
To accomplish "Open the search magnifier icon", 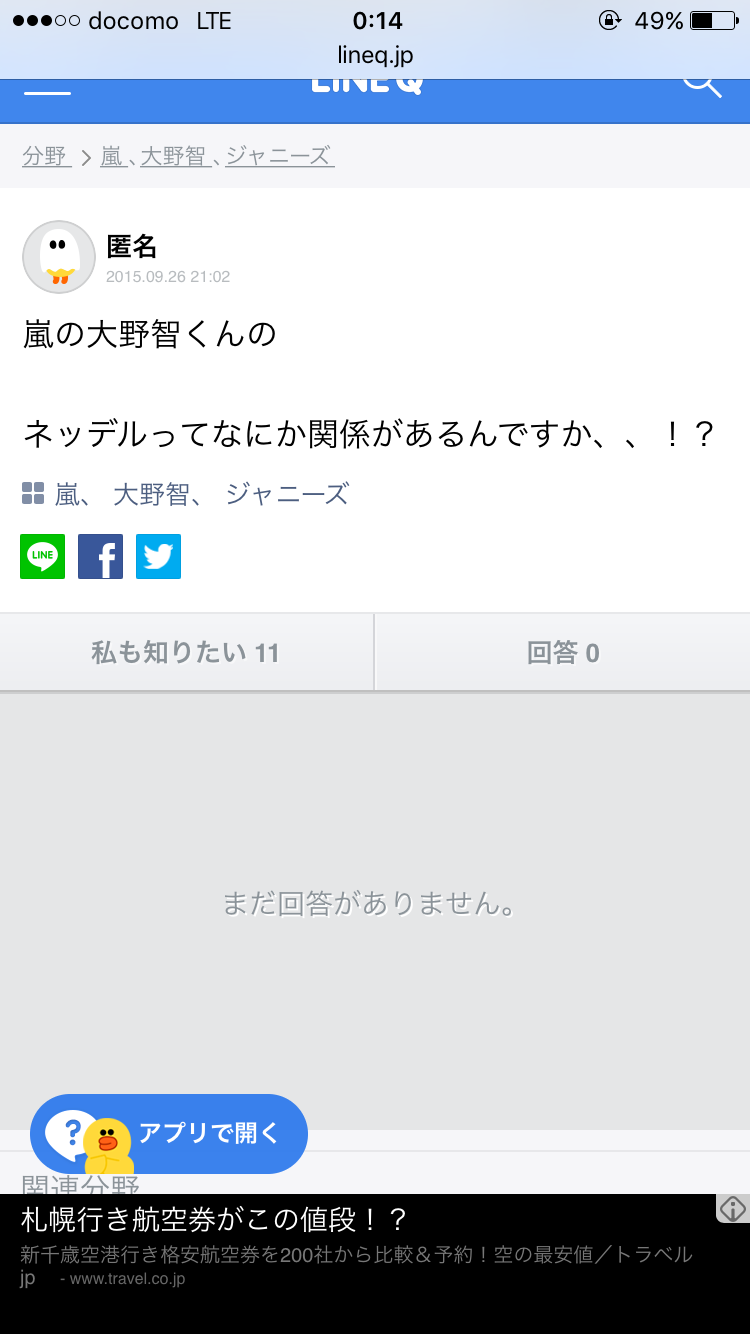I will [x=701, y=86].
